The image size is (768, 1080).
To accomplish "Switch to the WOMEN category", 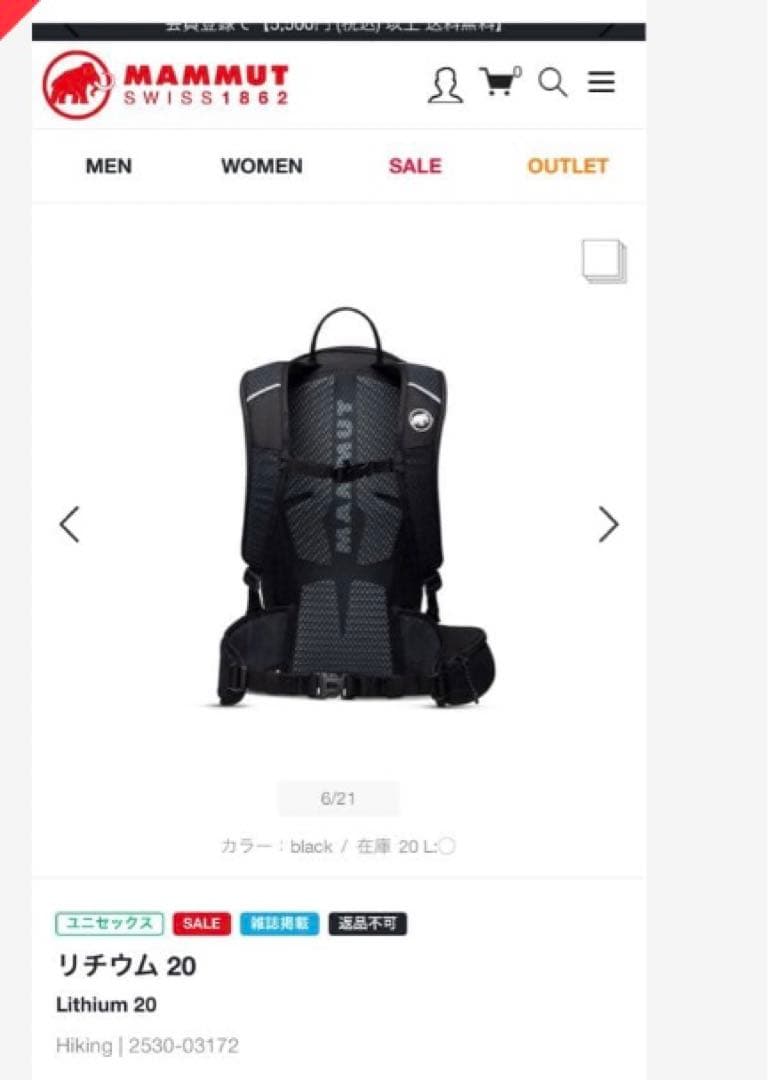I will coord(261,166).
